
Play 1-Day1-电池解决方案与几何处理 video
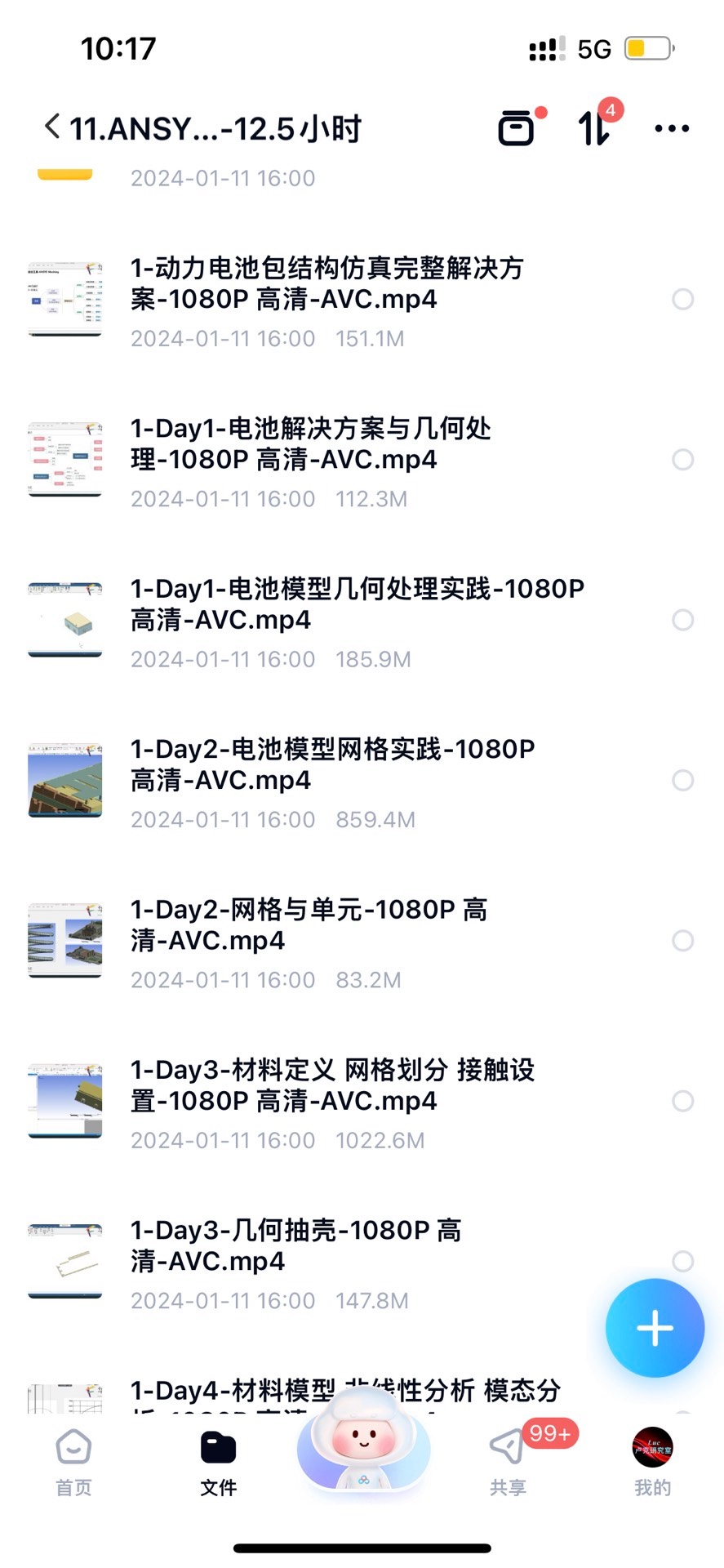[310, 443]
